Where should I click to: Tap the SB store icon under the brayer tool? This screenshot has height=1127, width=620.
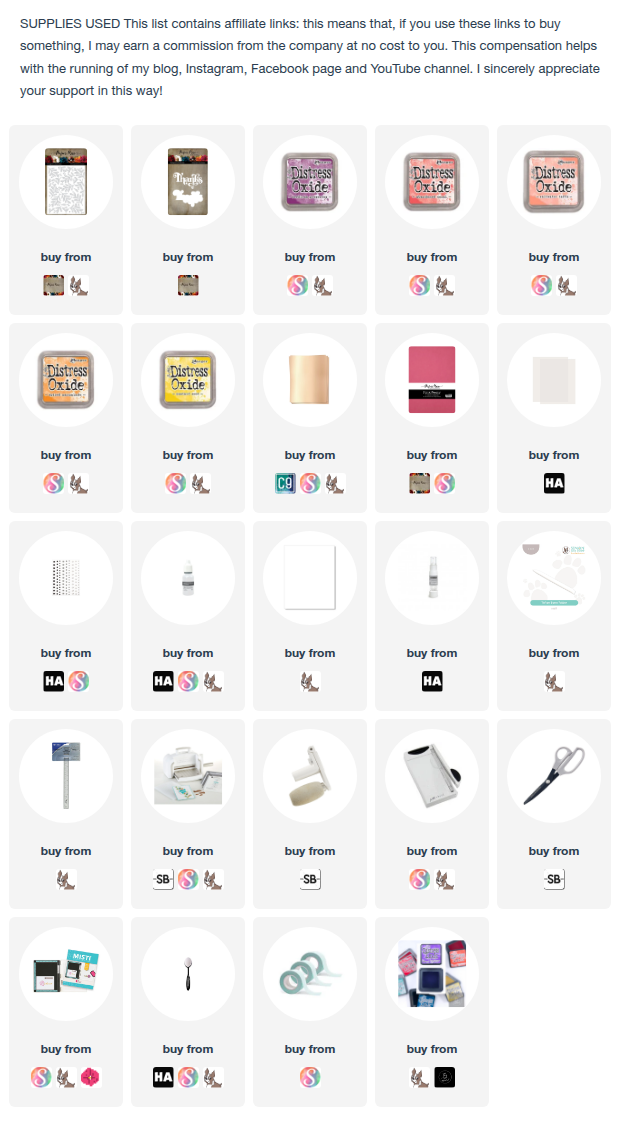click(x=310, y=880)
